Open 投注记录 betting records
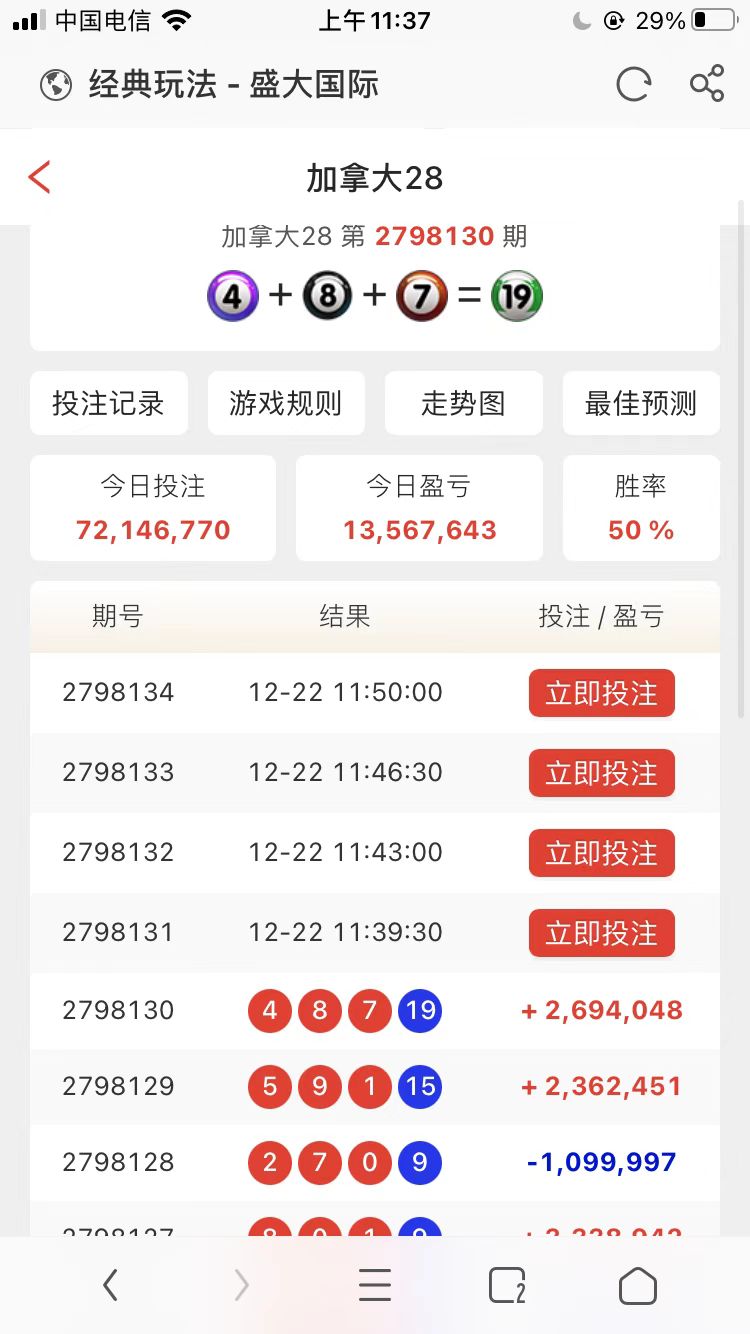The width and height of the screenshot is (750, 1334). click(x=108, y=404)
